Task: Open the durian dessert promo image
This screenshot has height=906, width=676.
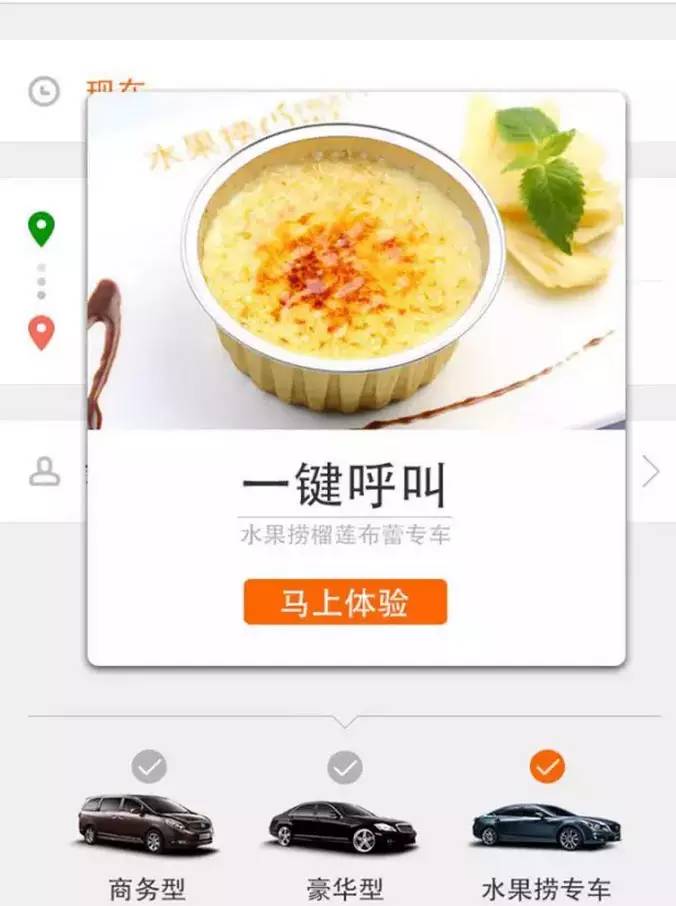Action: click(356, 262)
